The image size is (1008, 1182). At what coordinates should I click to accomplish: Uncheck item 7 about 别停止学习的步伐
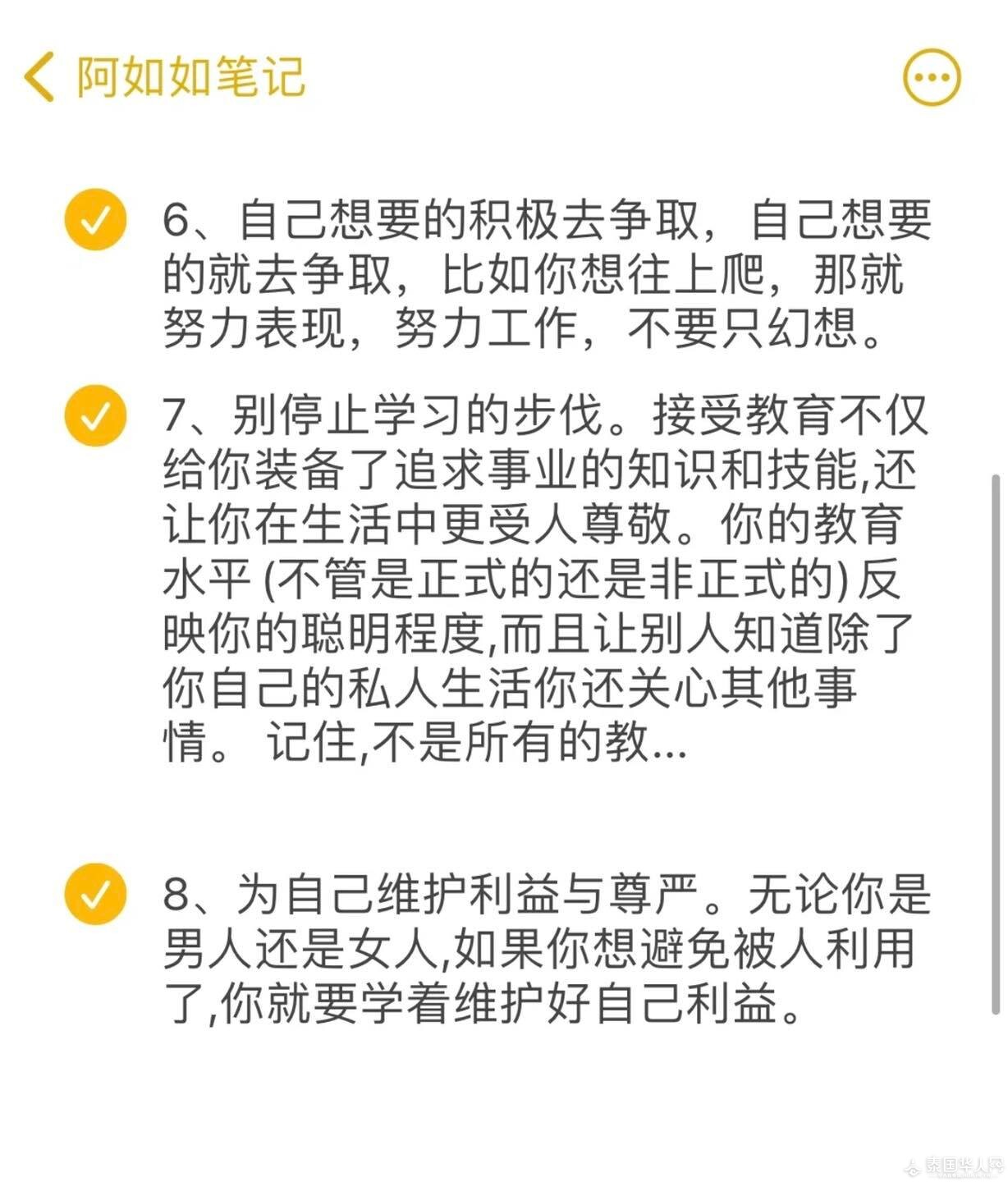95,415
